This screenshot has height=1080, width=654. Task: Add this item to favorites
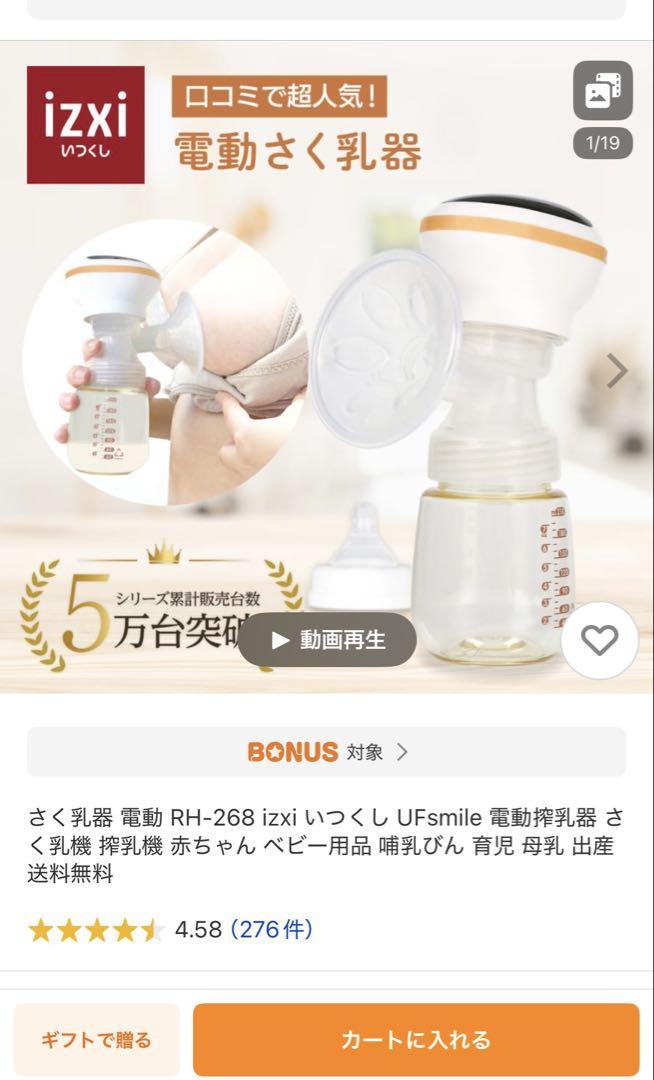click(x=600, y=641)
